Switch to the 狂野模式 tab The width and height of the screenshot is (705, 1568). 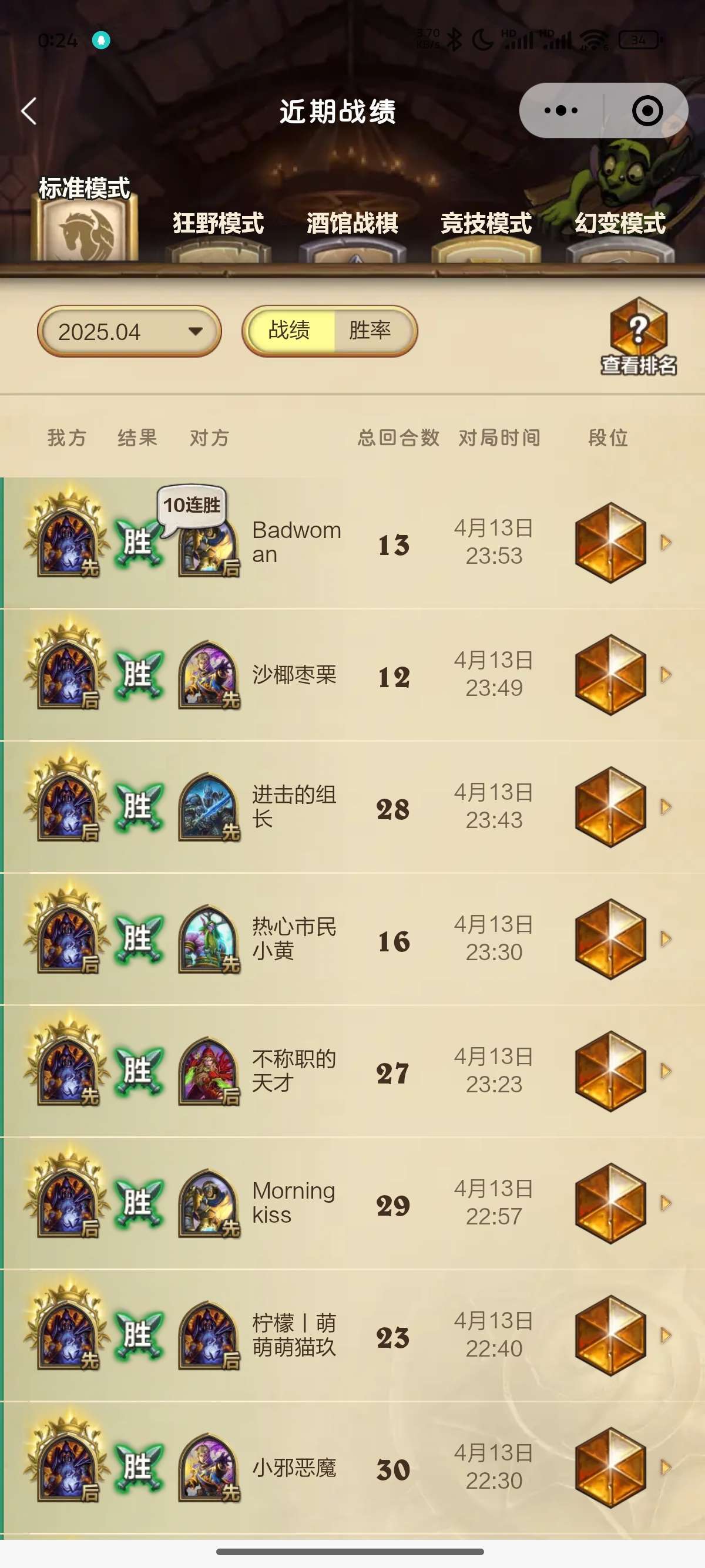click(x=218, y=235)
